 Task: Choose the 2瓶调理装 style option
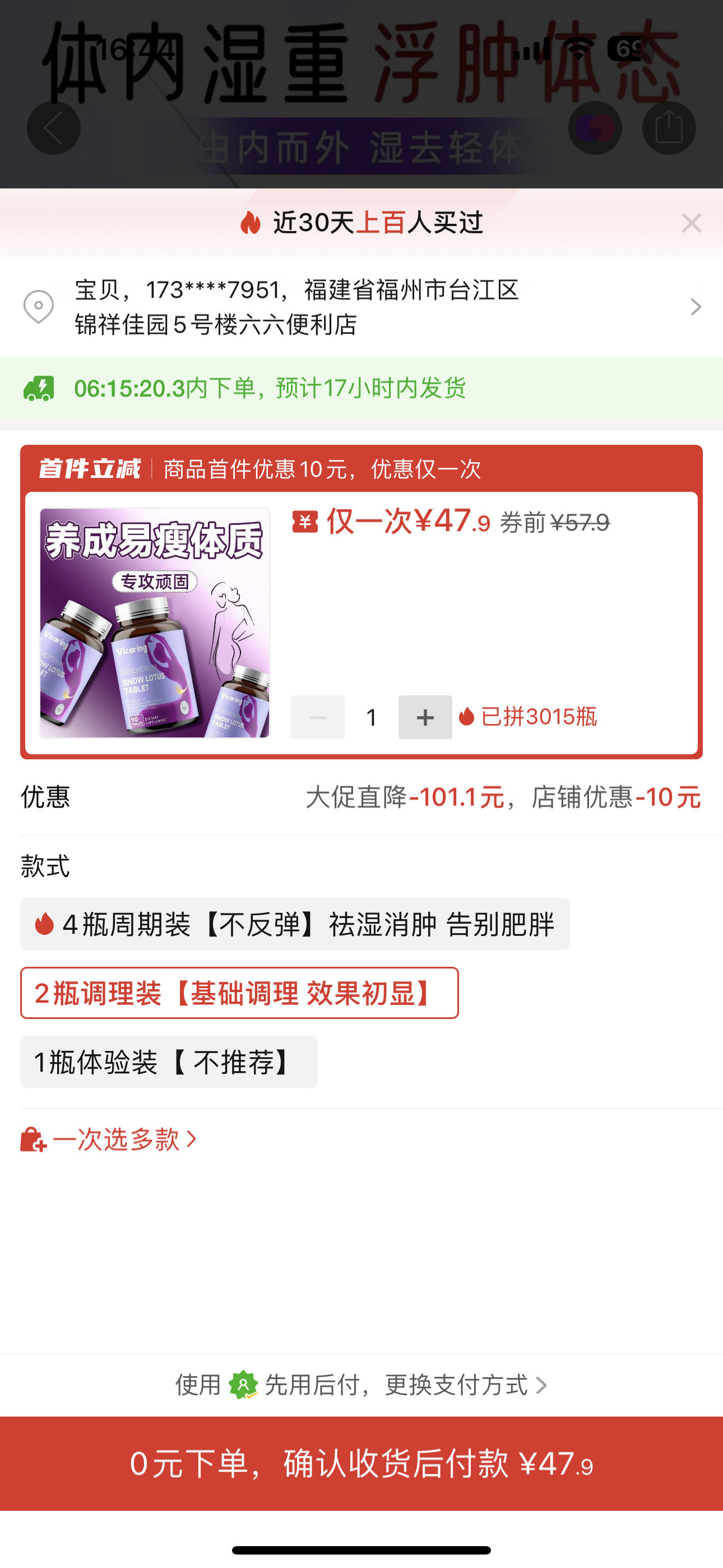point(239,993)
